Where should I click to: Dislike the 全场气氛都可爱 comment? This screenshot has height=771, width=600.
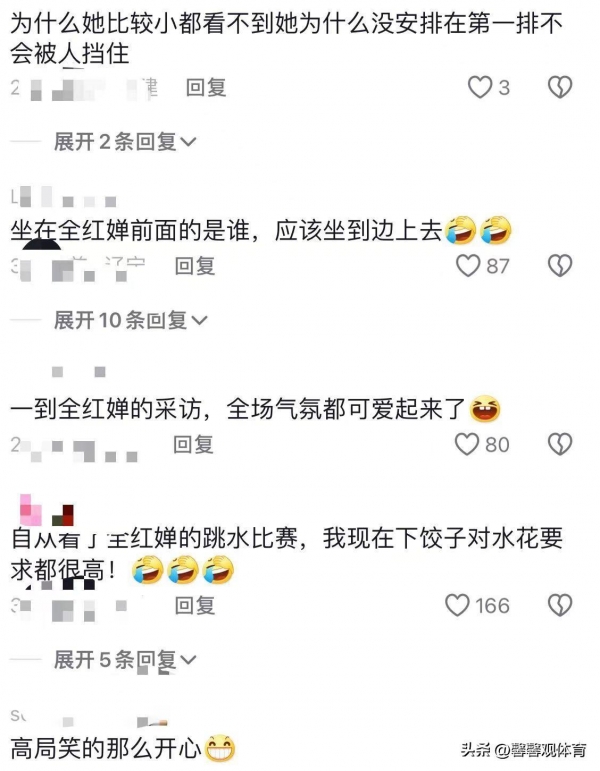click(560, 443)
